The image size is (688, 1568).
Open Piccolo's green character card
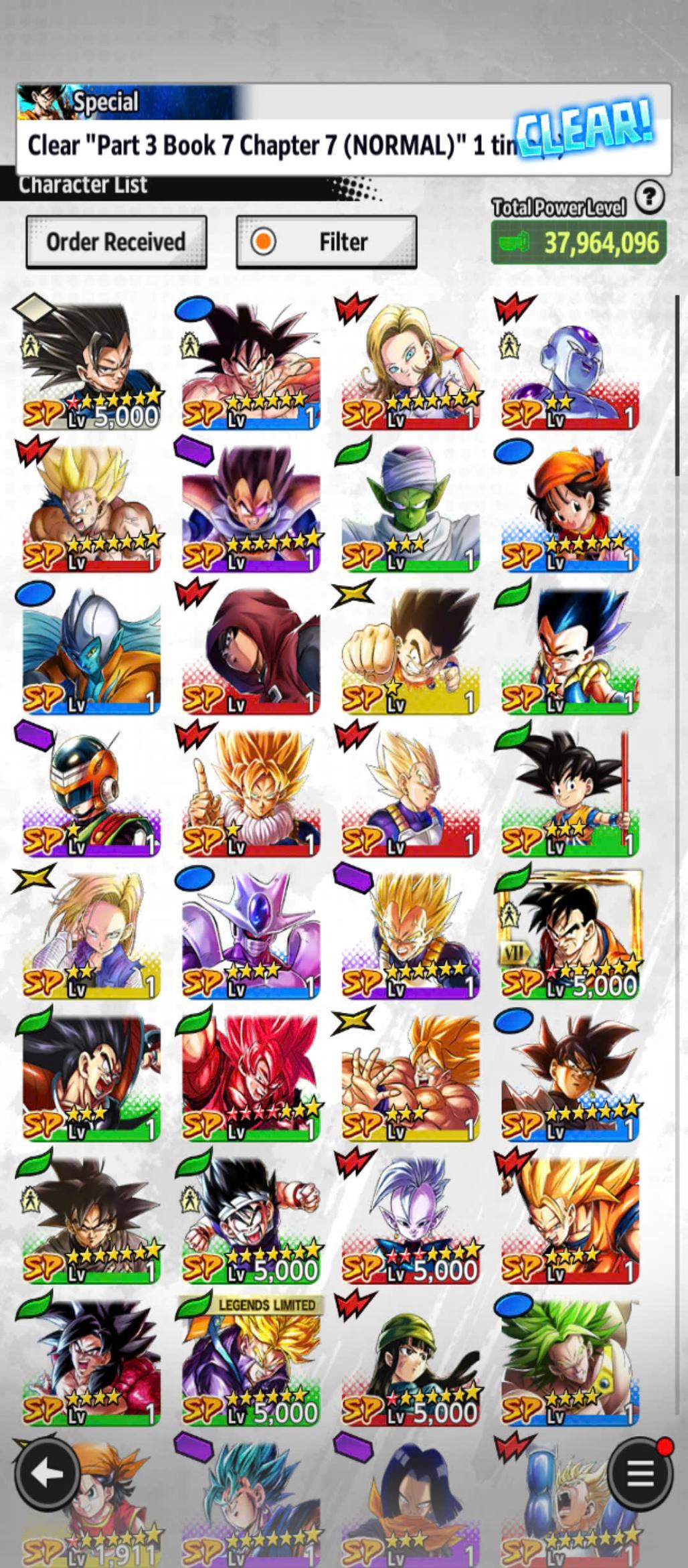pos(410,509)
